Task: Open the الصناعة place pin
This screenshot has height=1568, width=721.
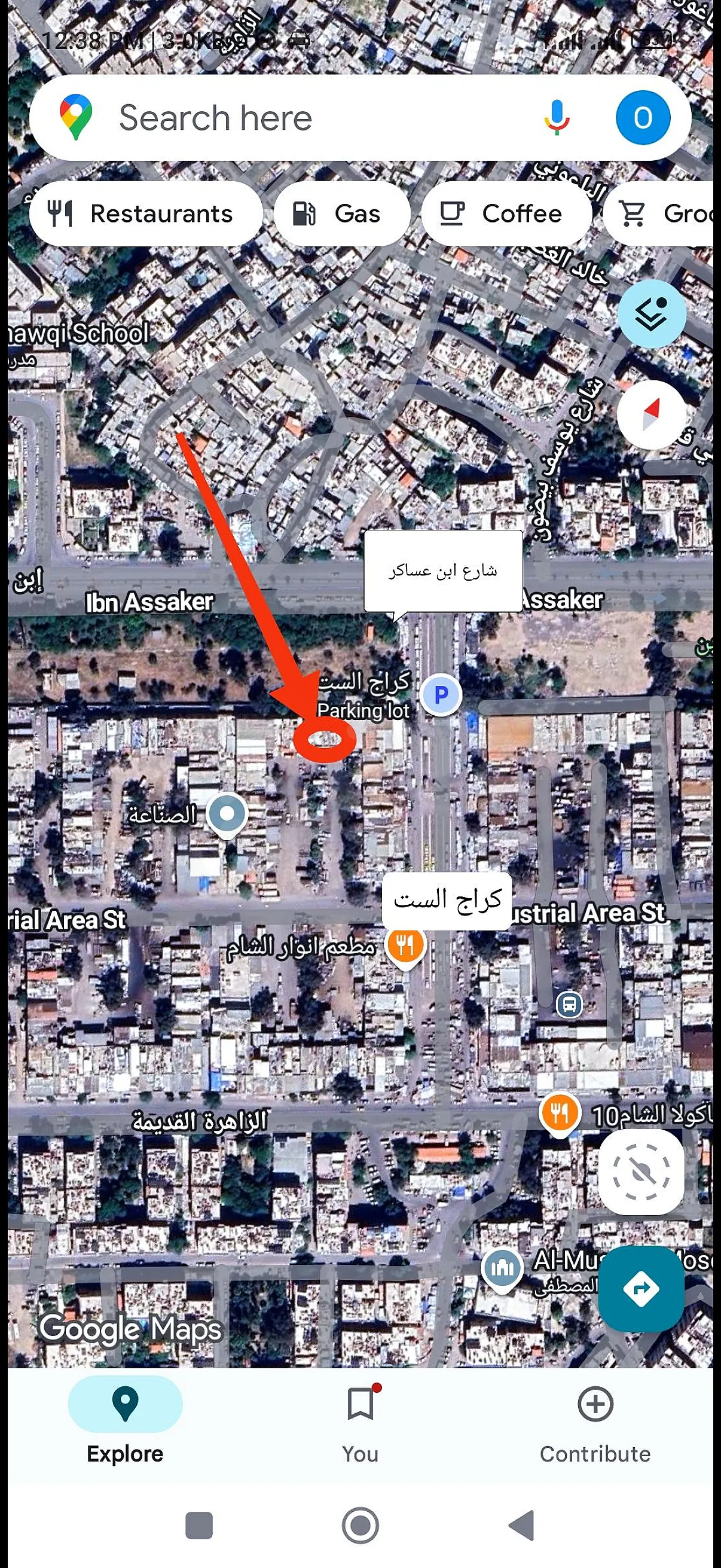Action: (x=227, y=814)
